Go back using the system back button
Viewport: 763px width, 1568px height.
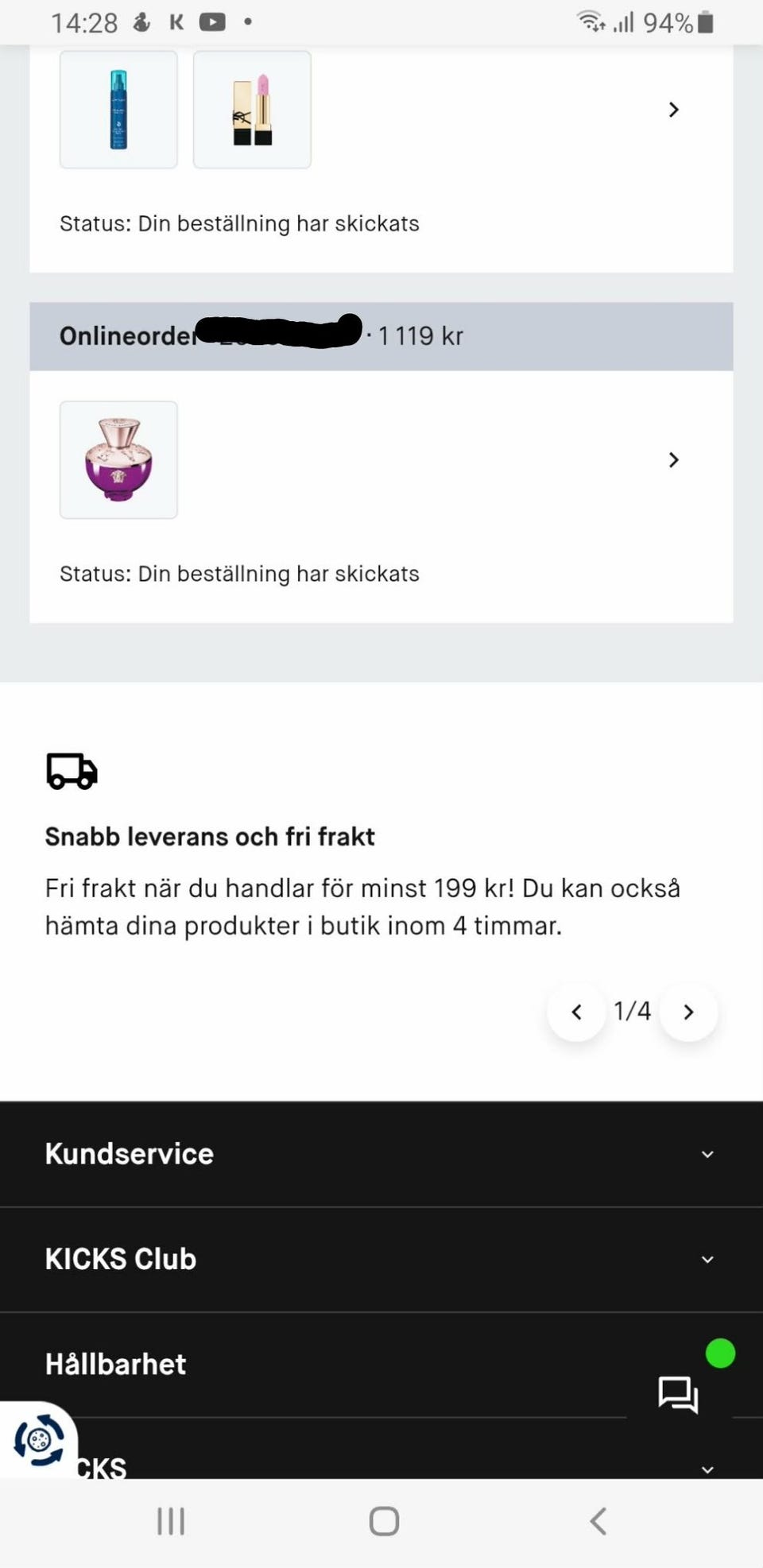point(598,1521)
